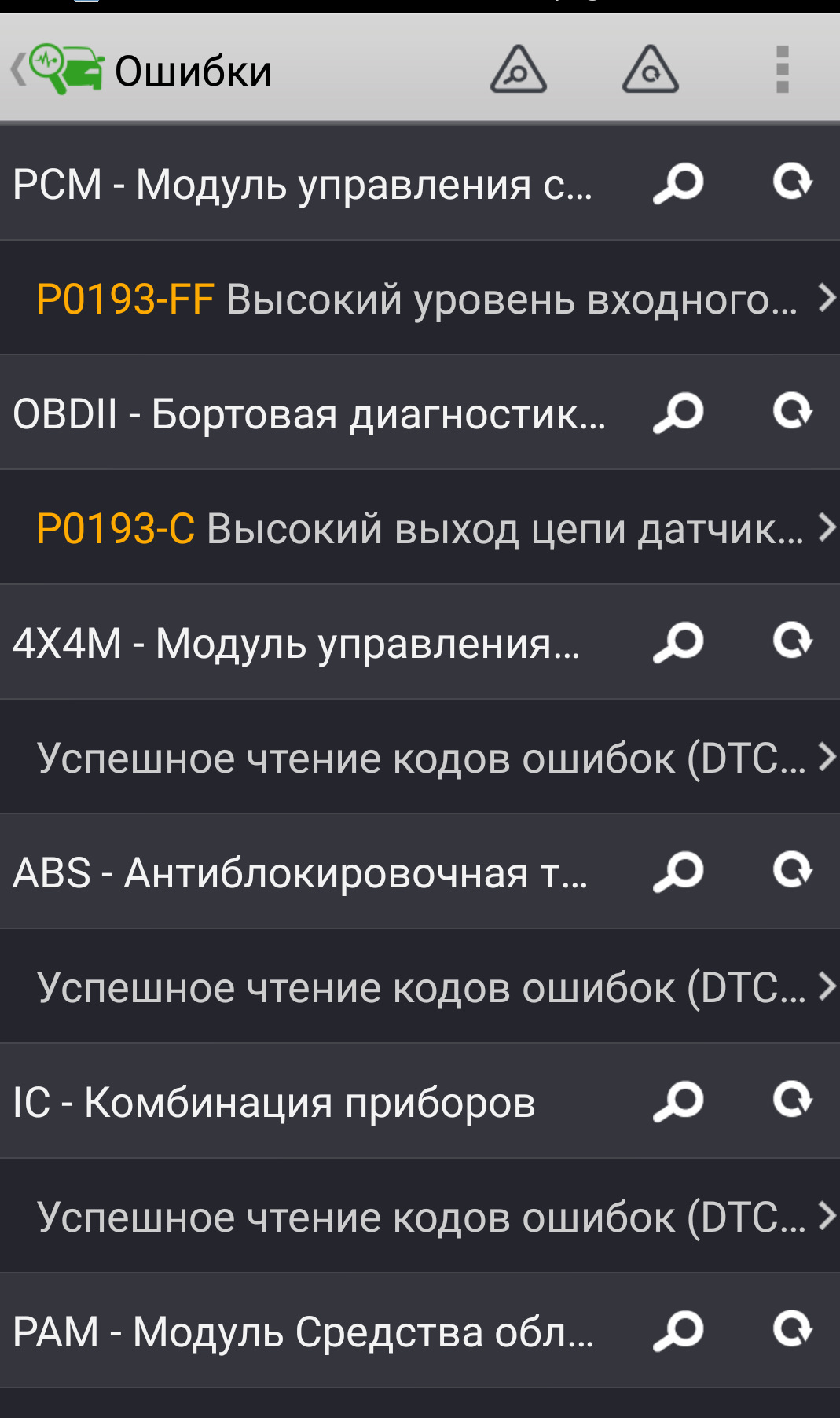Image resolution: width=840 pixels, height=1418 pixels.
Task: Read error codes for IC instrument cluster
Action: coord(678,1101)
